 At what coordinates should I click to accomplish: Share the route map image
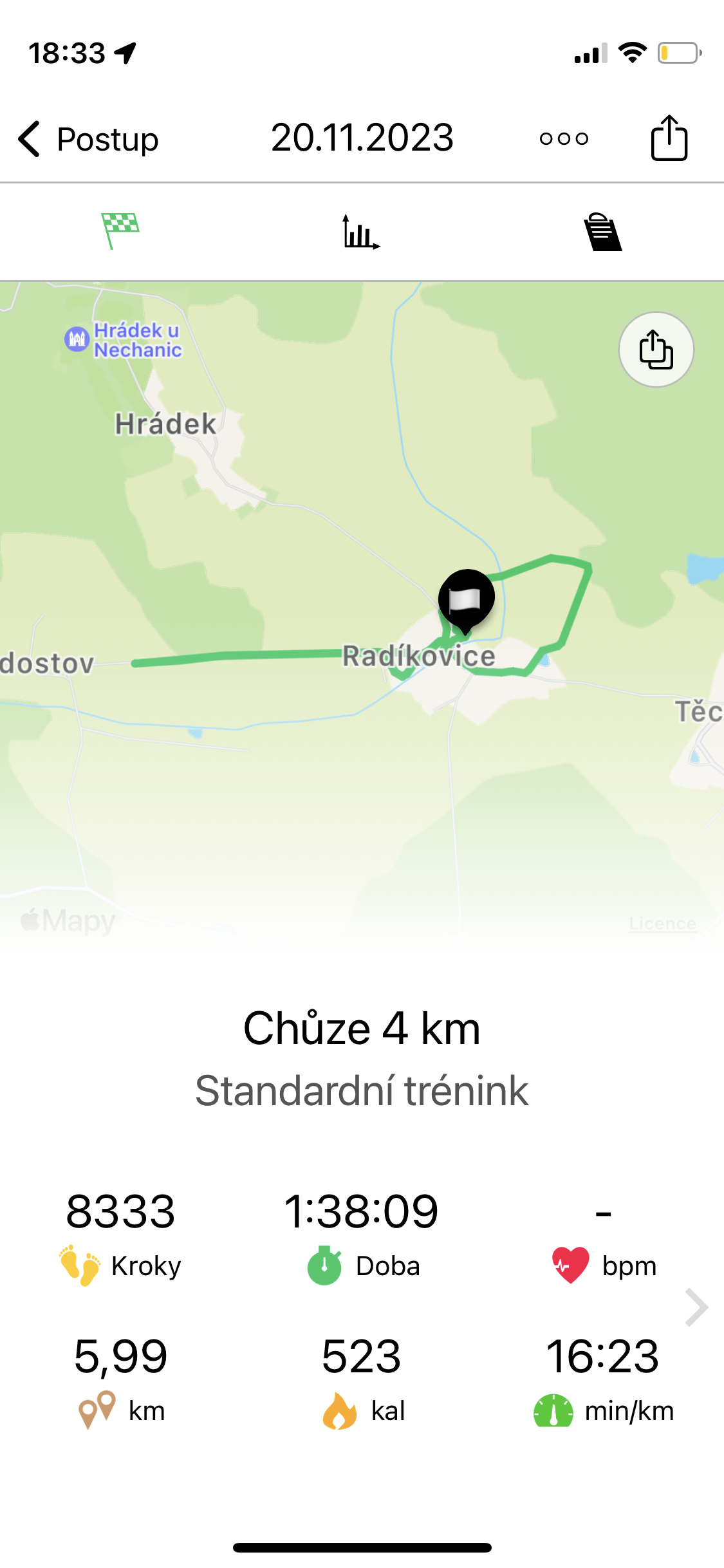pyautogui.click(x=656, y=350)
